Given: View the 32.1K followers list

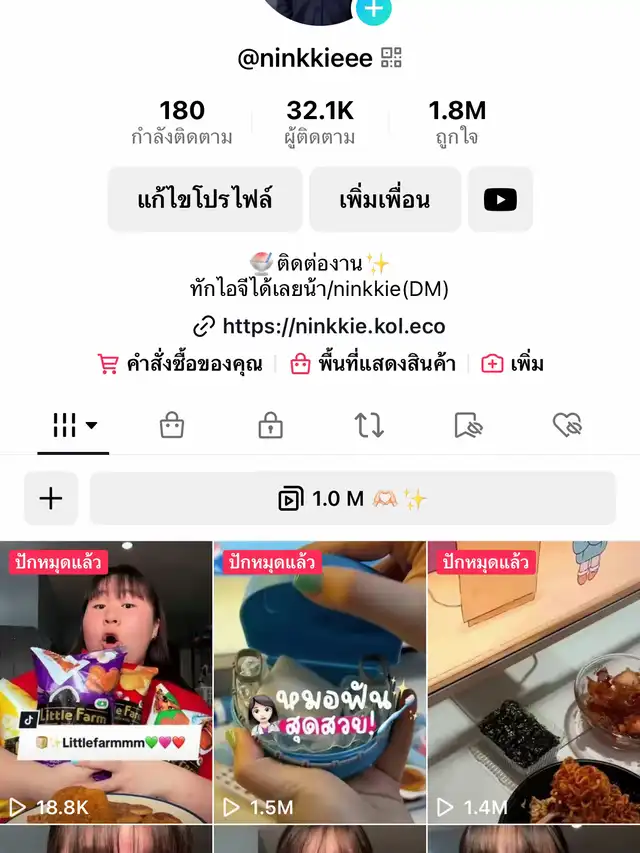Looking at the screenshot, I should tap(320, 123).
